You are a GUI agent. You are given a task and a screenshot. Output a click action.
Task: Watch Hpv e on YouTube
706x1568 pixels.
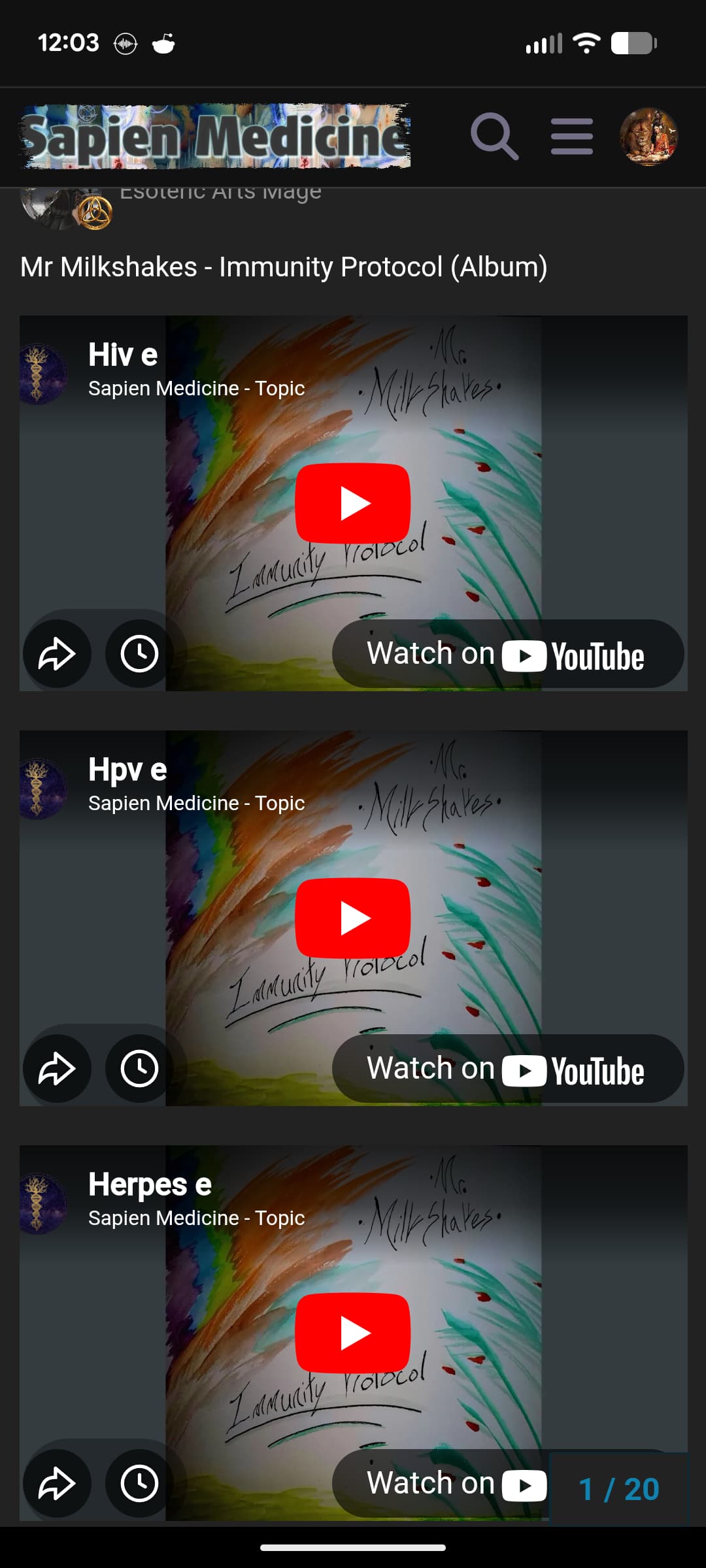click(507, 1069)
